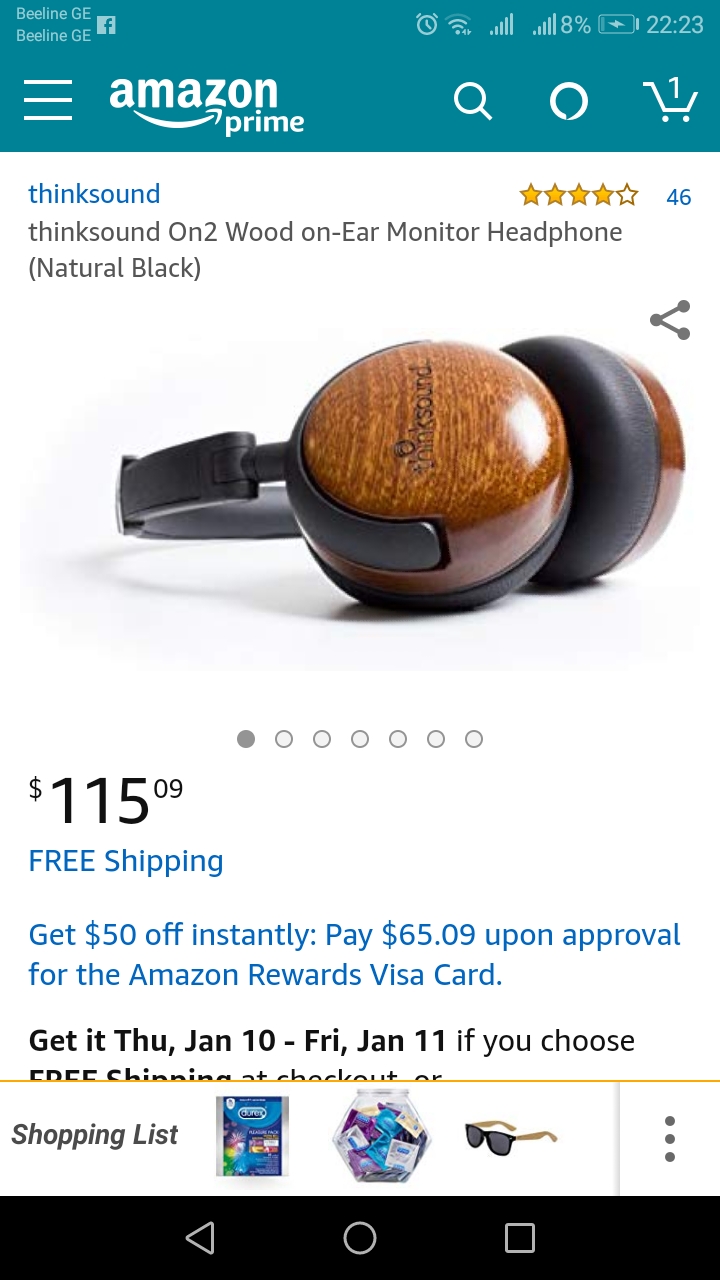This screenshot has width=720, height=1280.
Task: View the sunglasses thumbnail in Shopping List
Action: pyautogui.click(x=507, y=1137)
